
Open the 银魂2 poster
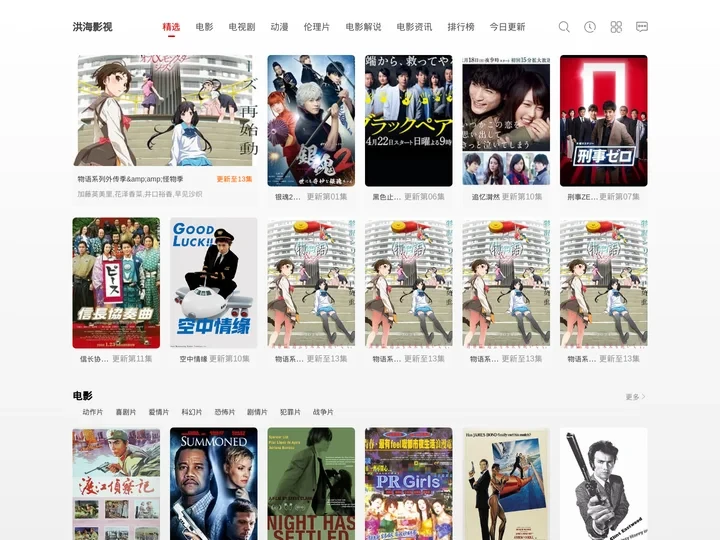[311, 120]
